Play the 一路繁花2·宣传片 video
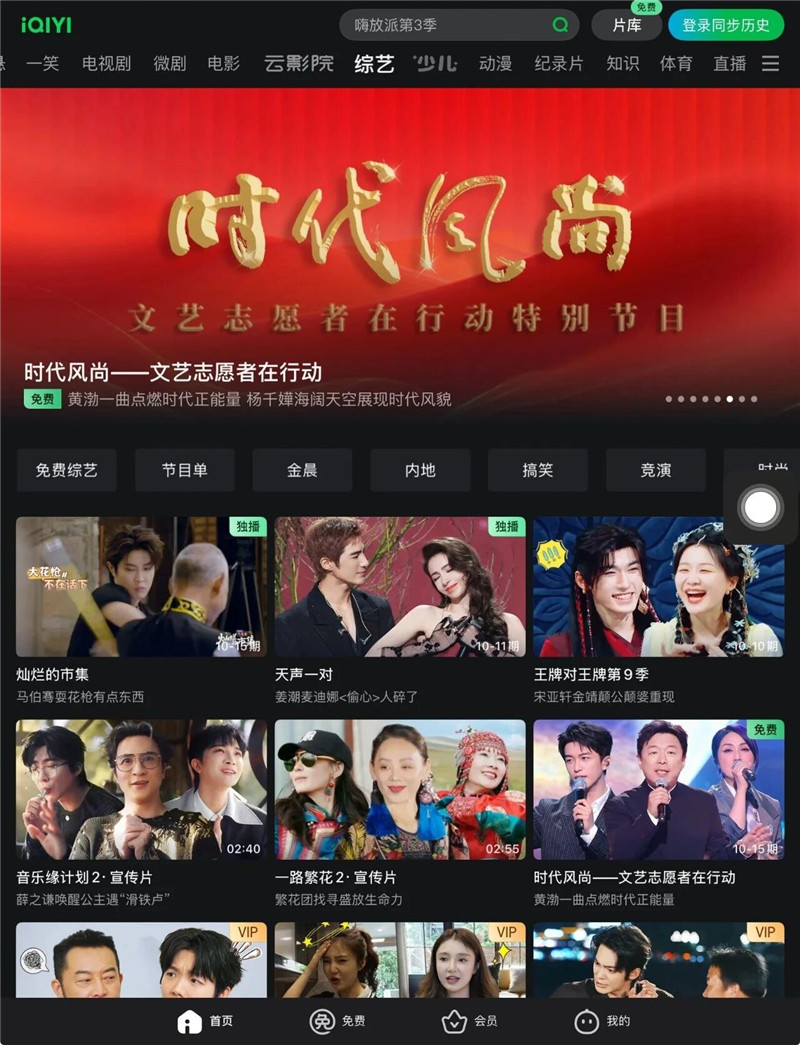800x1045 pixels. click(400, 790)
